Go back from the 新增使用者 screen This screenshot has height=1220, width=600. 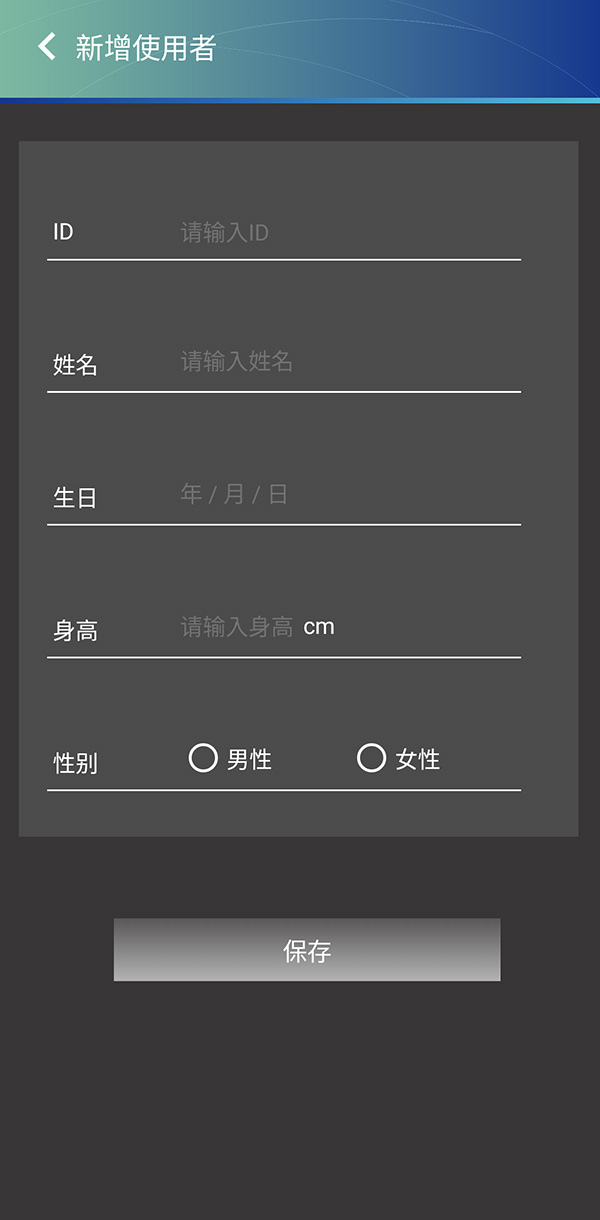tap(46, 47)
